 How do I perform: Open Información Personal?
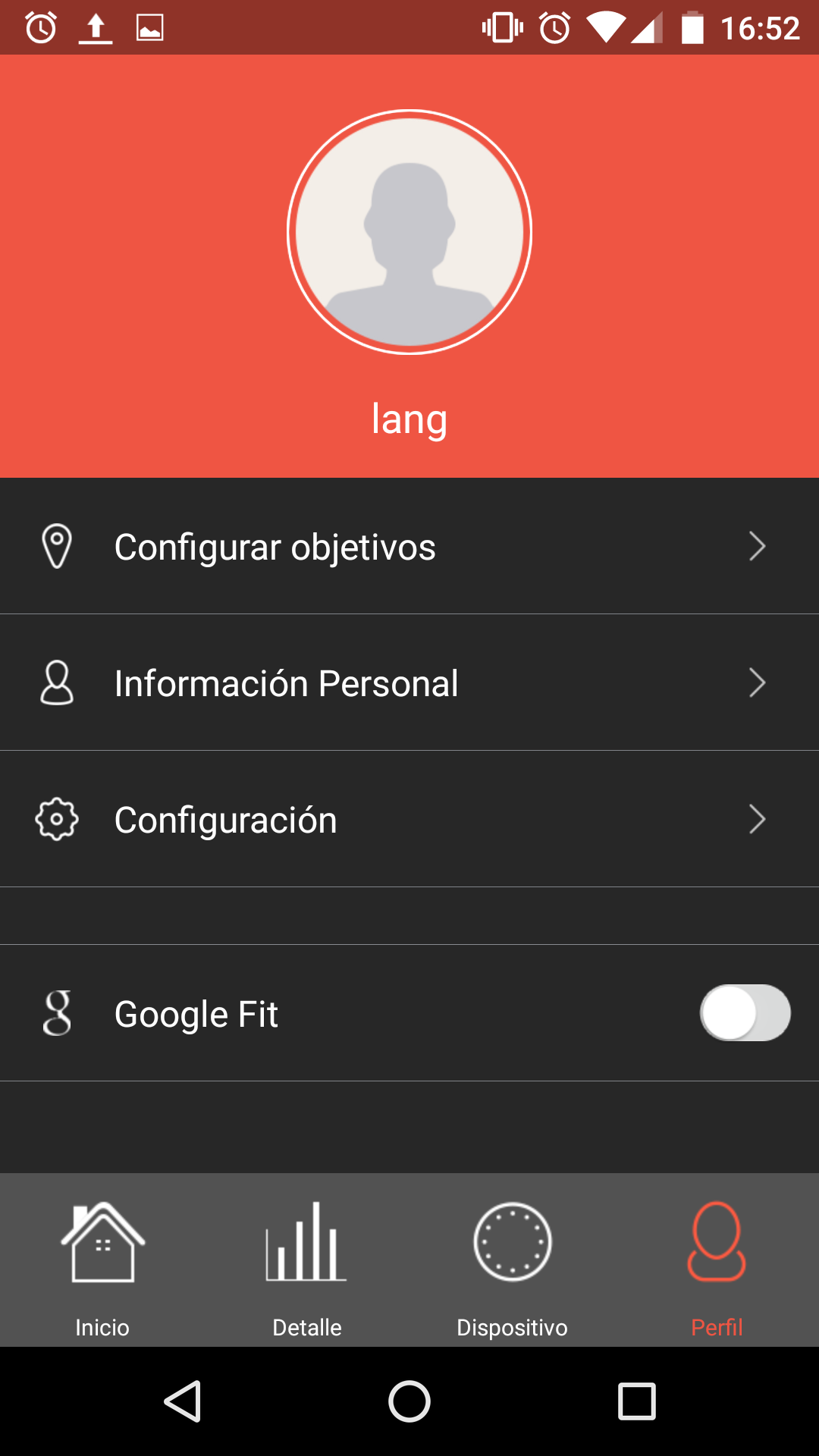[x=409, y=682]
